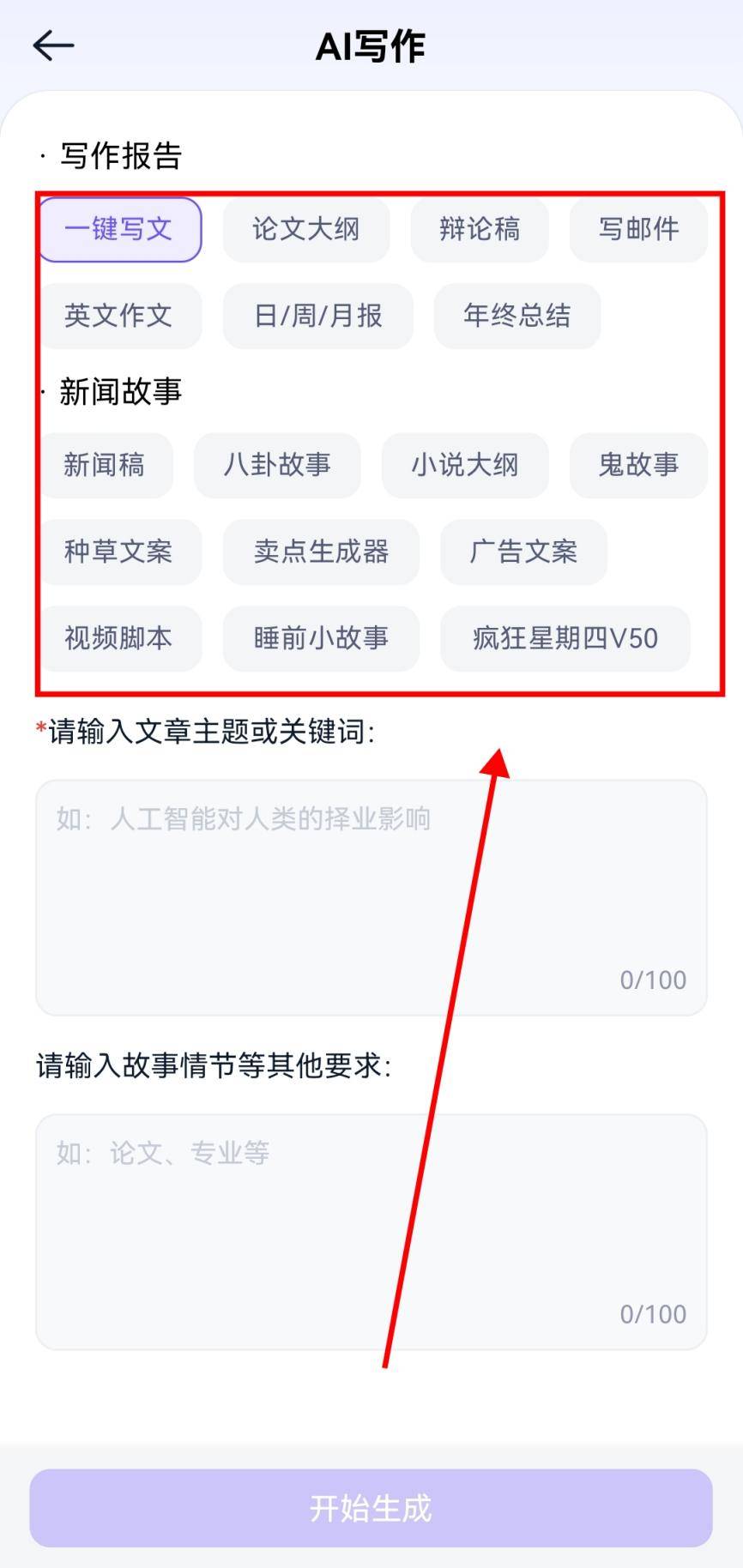
Task: Choose the 日/周/月报 report option
Action: pos(317,317)
